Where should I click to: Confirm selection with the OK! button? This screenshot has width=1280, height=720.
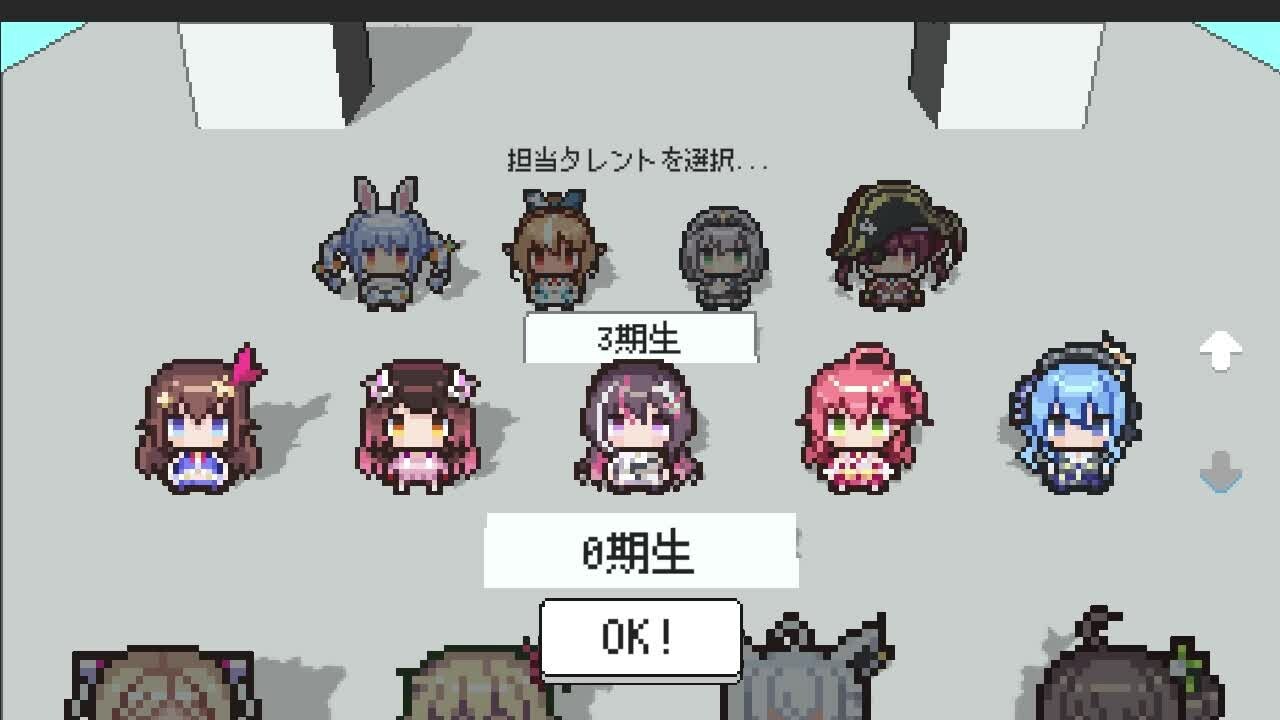coord(640,637)
